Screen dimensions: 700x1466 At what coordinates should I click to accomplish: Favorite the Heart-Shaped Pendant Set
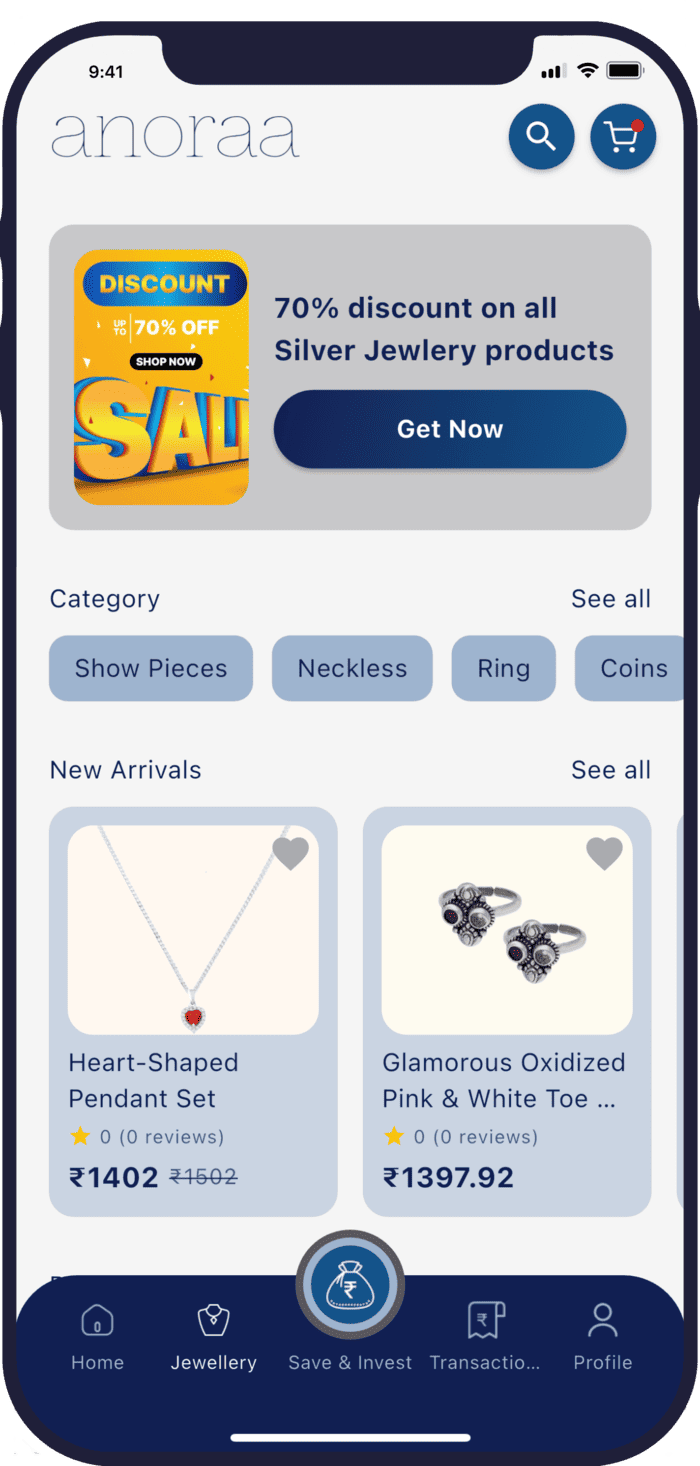[291, 854]
